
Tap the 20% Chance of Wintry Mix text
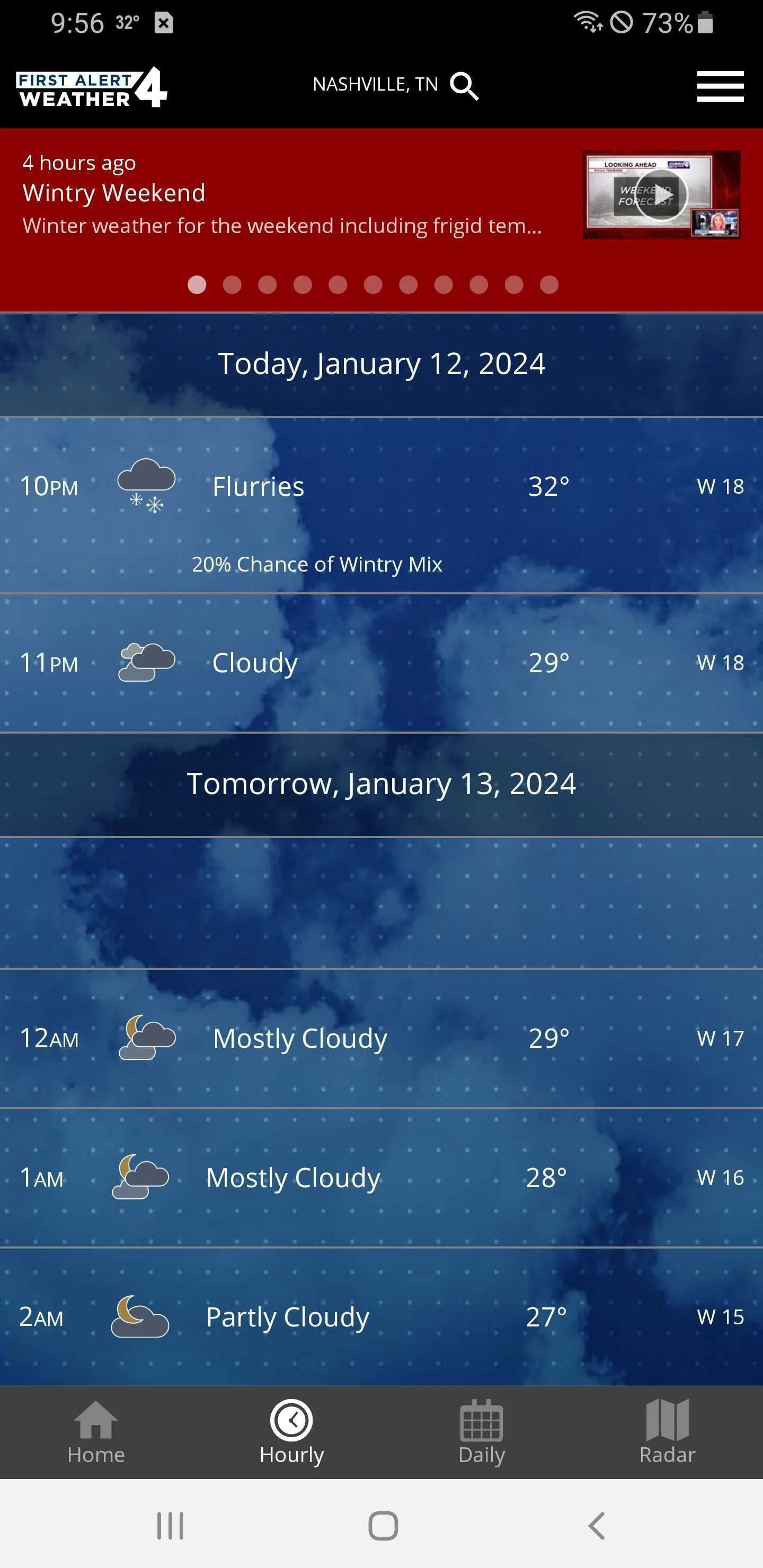tap(317, 564)
